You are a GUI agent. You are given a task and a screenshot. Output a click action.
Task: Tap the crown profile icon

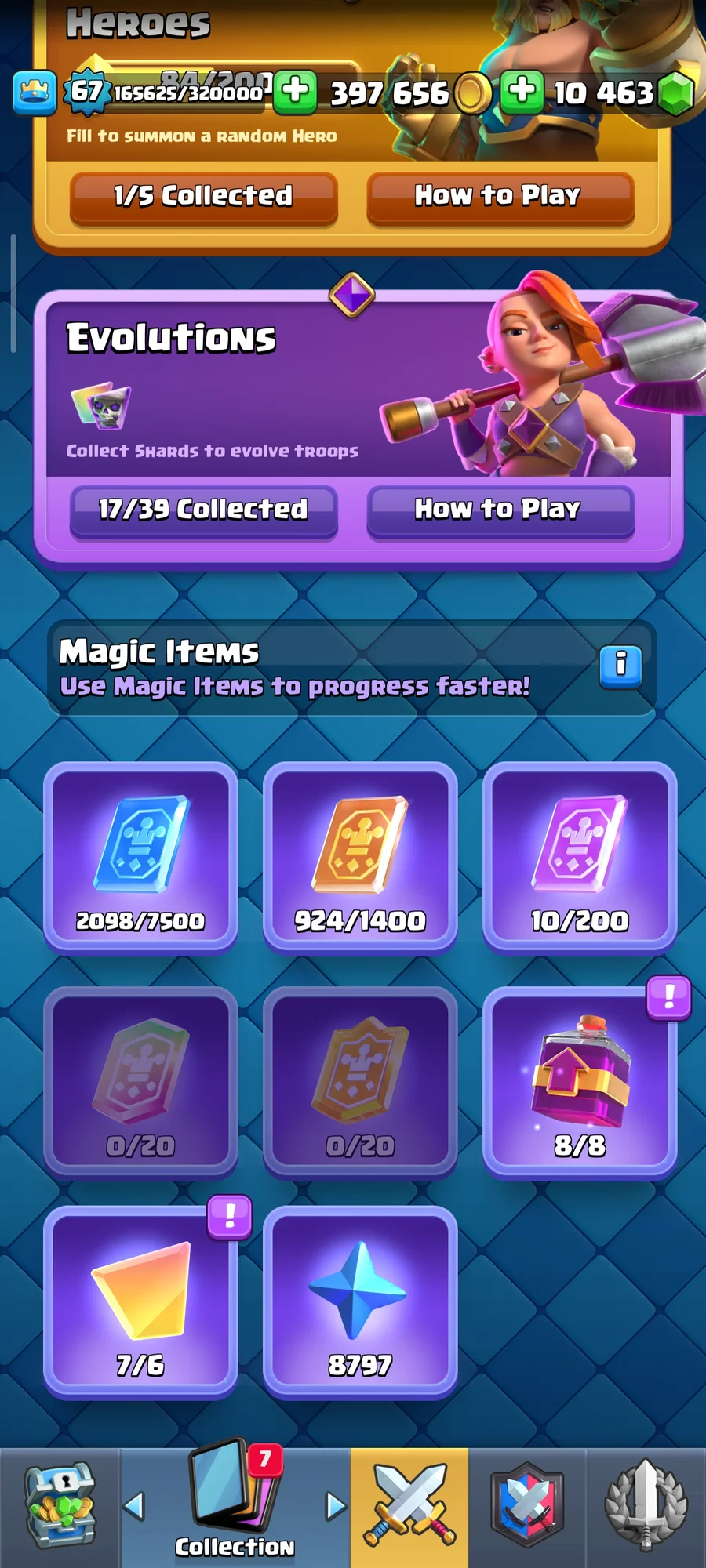coord(35,93)
